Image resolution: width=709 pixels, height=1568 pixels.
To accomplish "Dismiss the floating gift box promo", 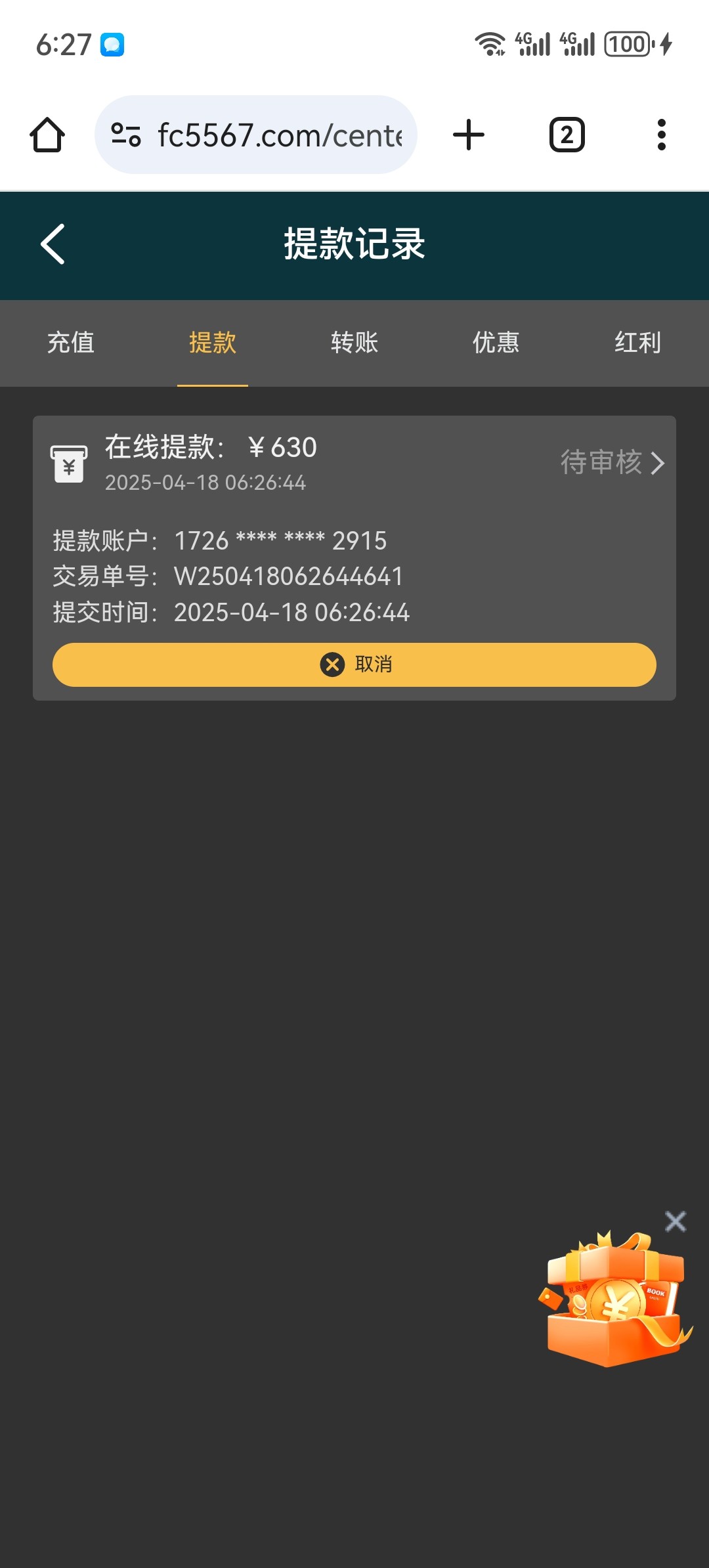I will point(675,1221).
